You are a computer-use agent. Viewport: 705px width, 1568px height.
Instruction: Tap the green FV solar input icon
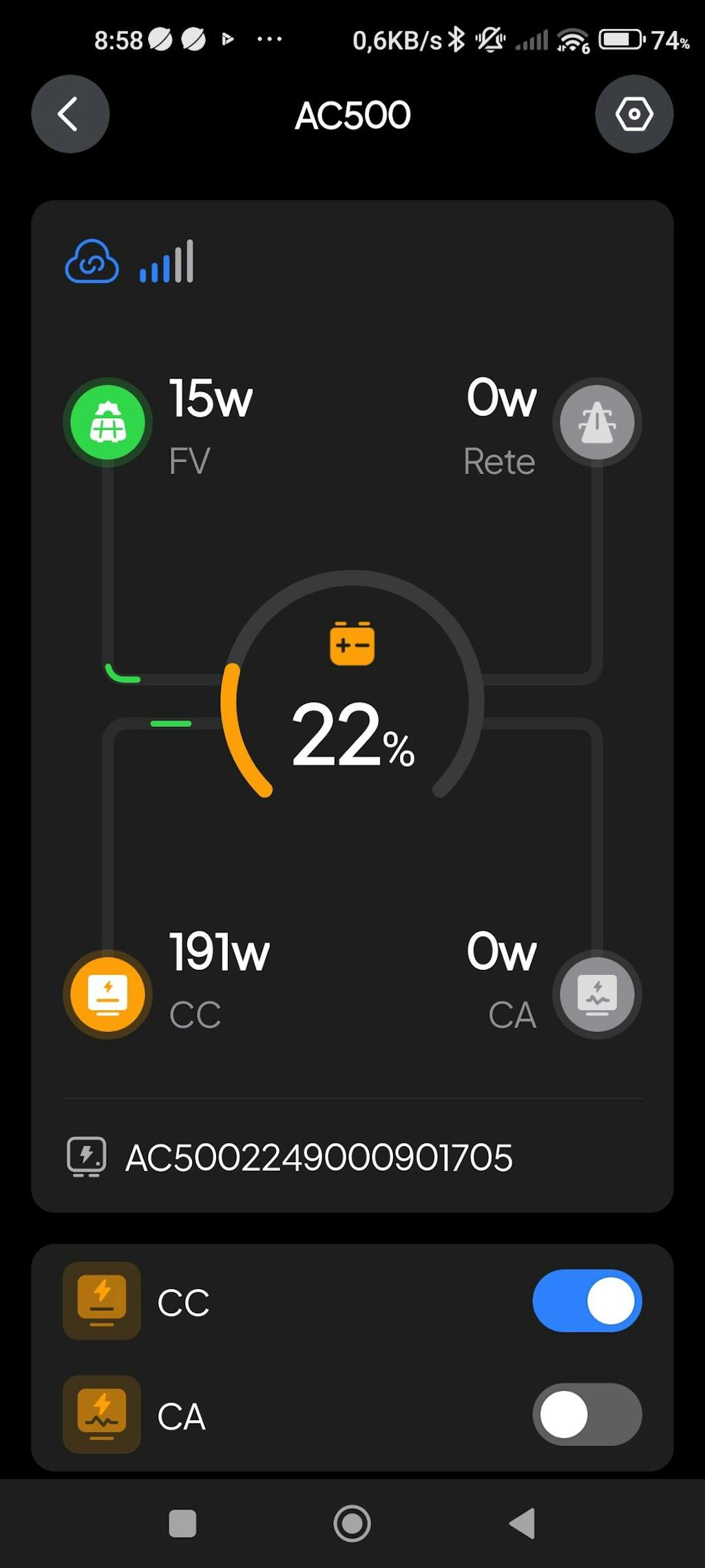(108, 422)
